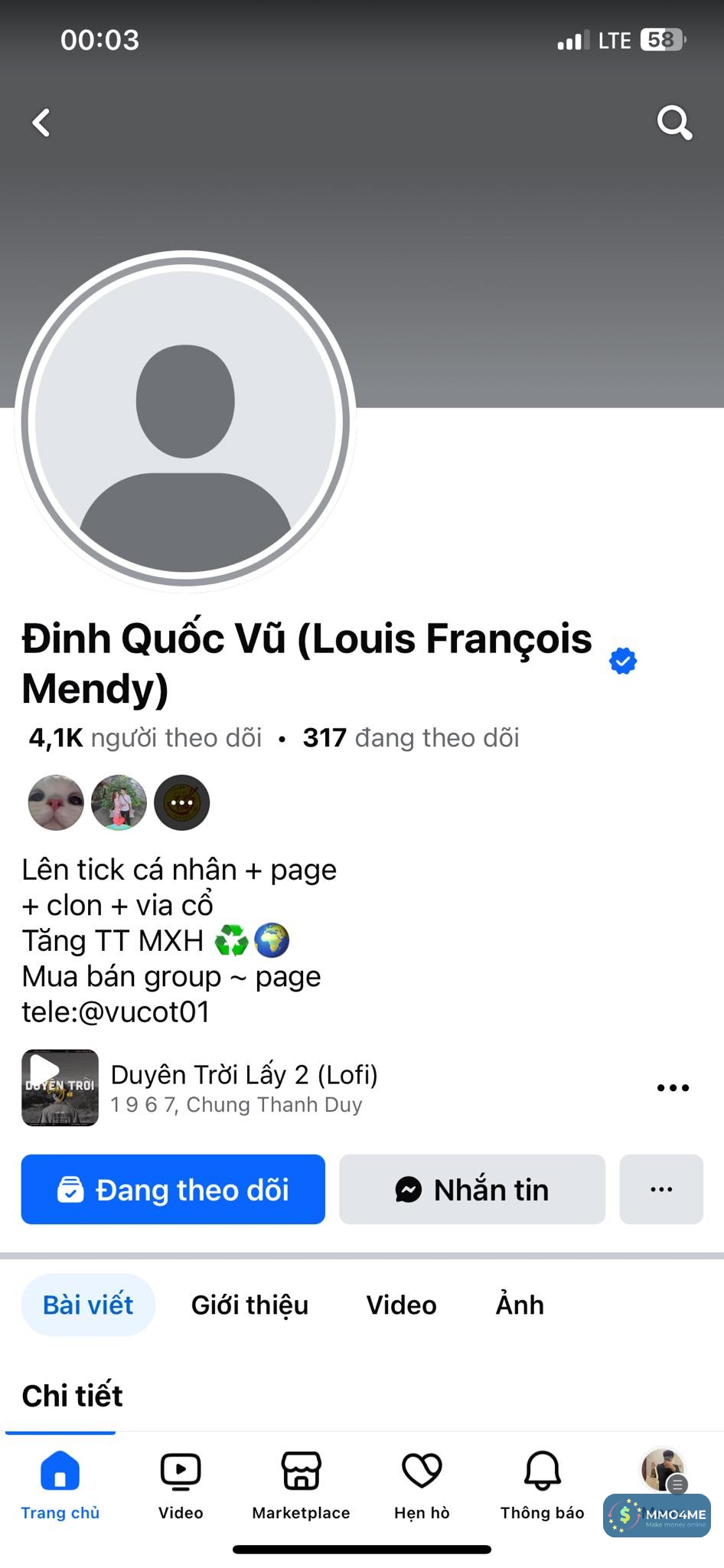Switch to the Bài viết tab
The width and height of the screenshot is (724, 1568).
coord(88,1305)
